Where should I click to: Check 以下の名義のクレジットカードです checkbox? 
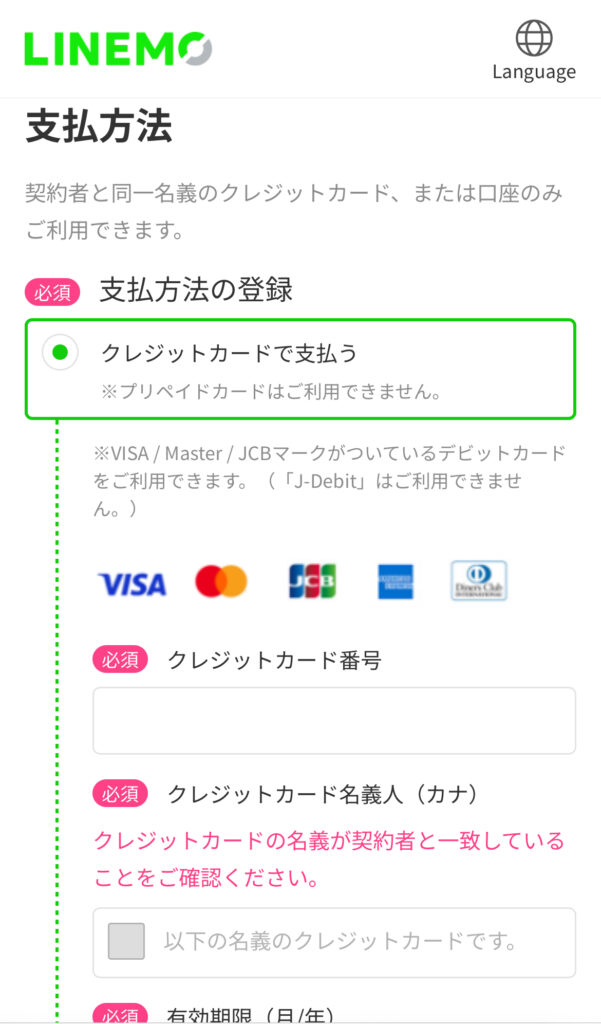126,941
